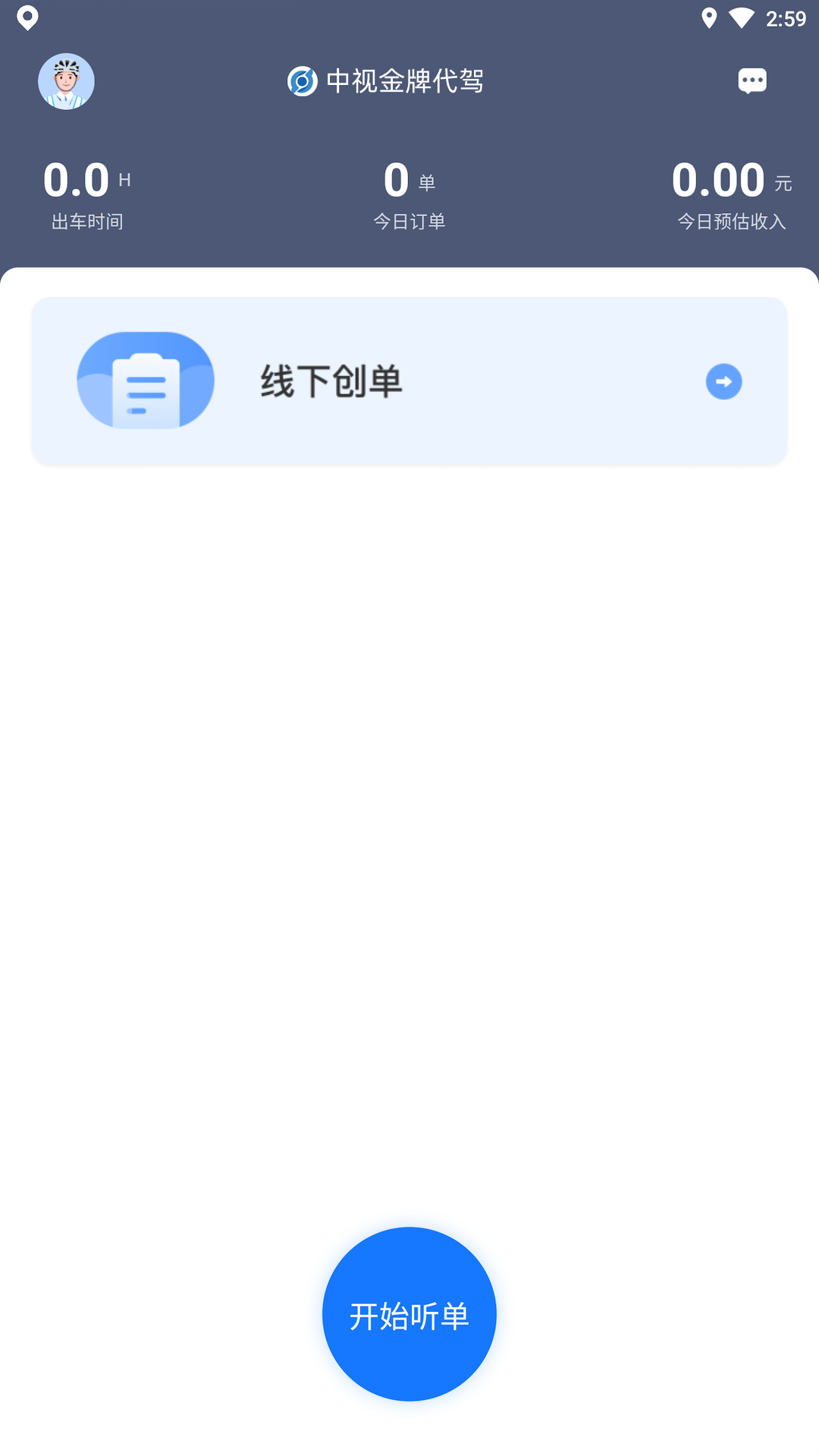Screen dimensions: 819x1456
Task: Open 今日预估收入 estimated earnings
Action: pos(732,221)
